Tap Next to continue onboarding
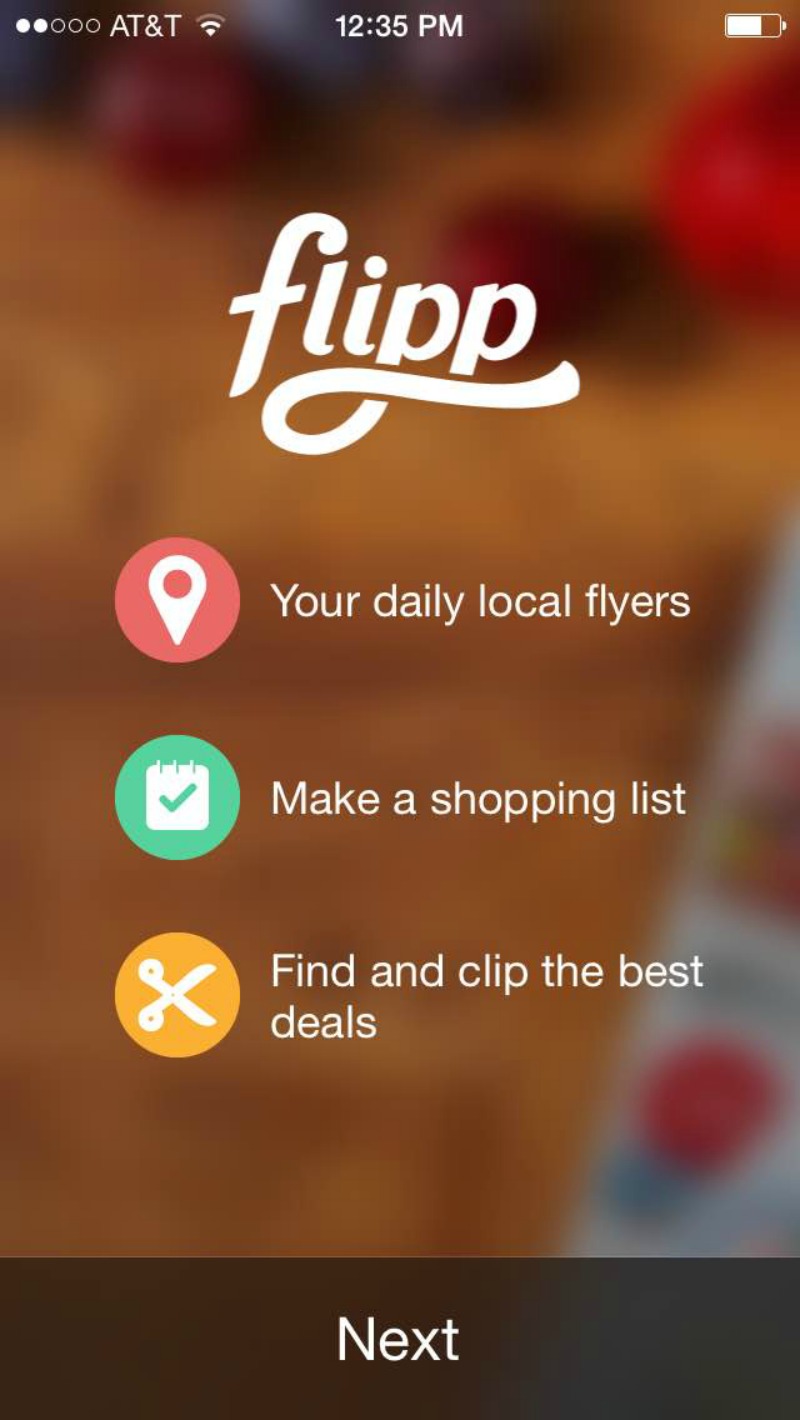 (x=399, y=1339)
